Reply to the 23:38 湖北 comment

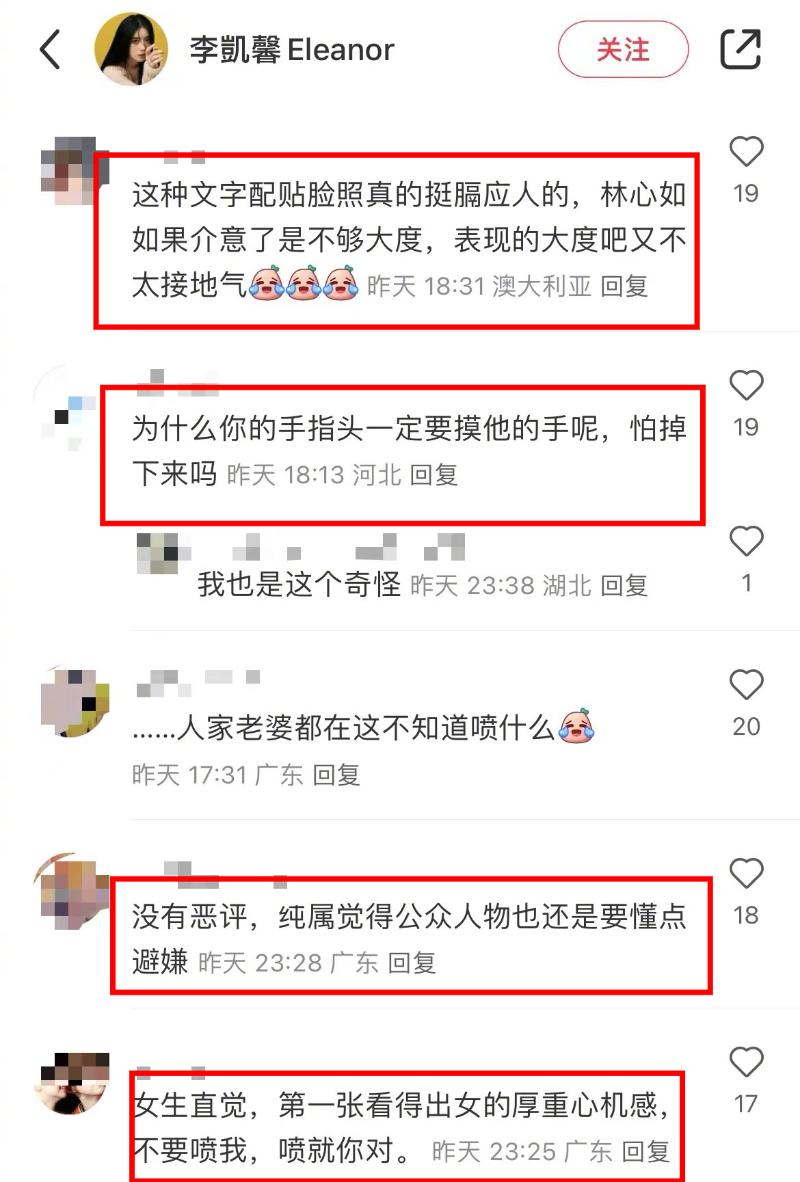pos(624,585)
